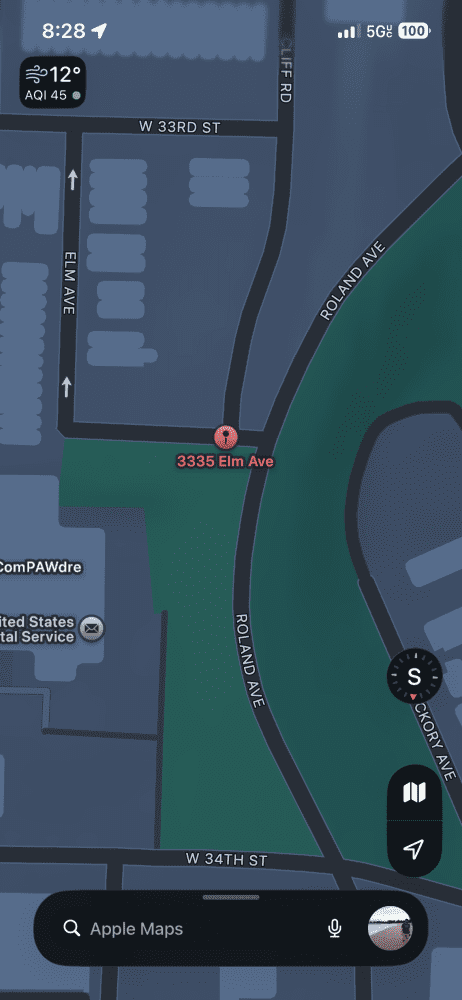Open the map mode selector

tap(414, 793)
